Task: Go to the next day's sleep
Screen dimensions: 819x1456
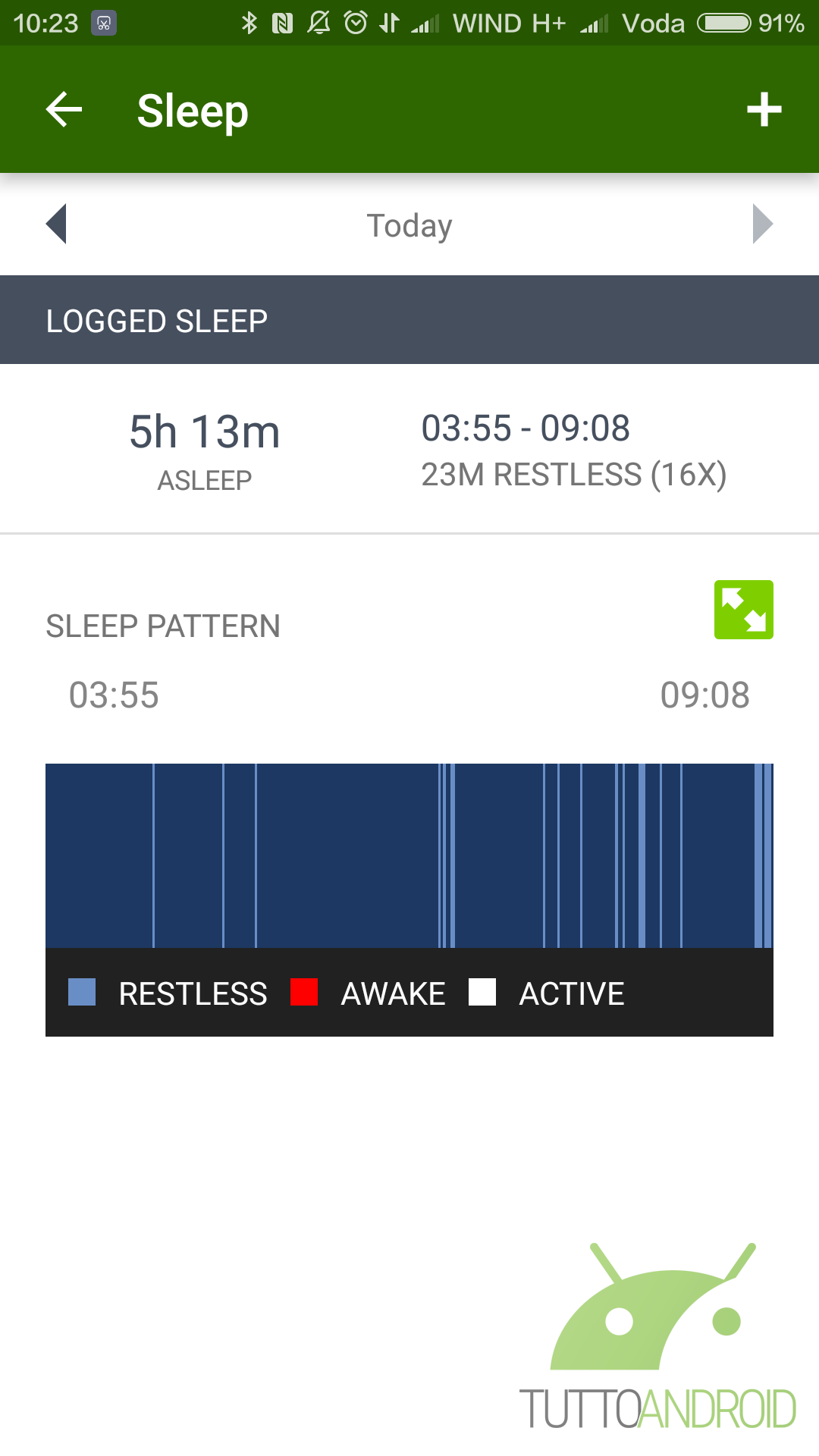Action: coord(762,224)
